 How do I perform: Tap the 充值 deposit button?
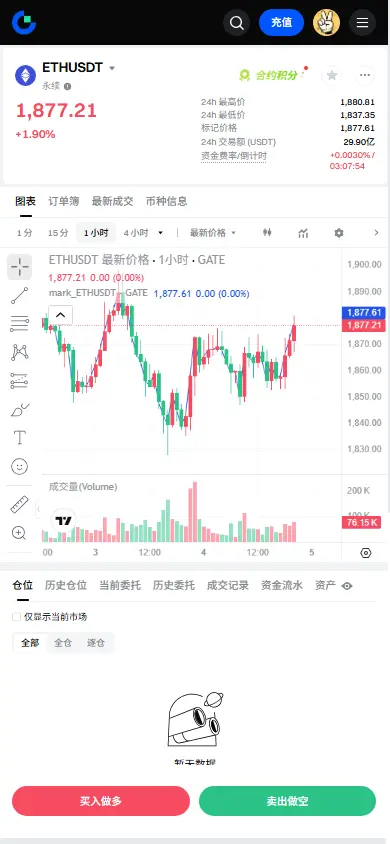(281, 23)
